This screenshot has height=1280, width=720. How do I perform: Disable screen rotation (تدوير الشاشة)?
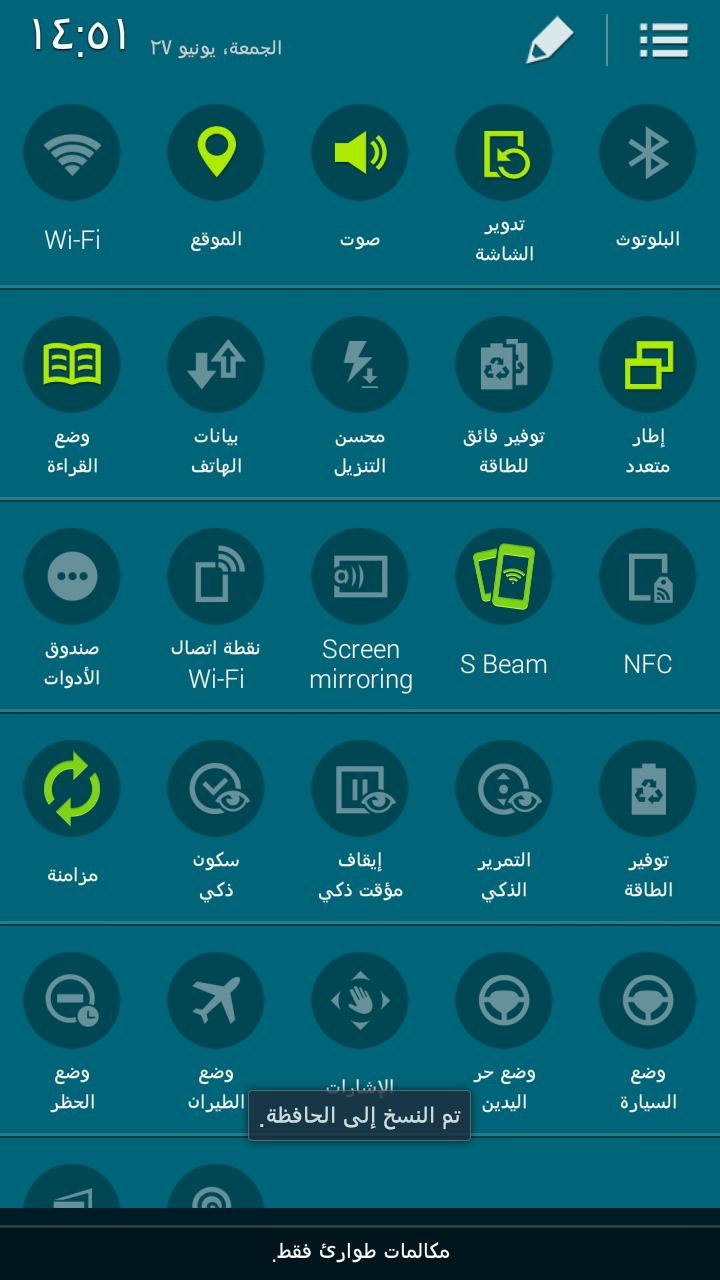504,153
